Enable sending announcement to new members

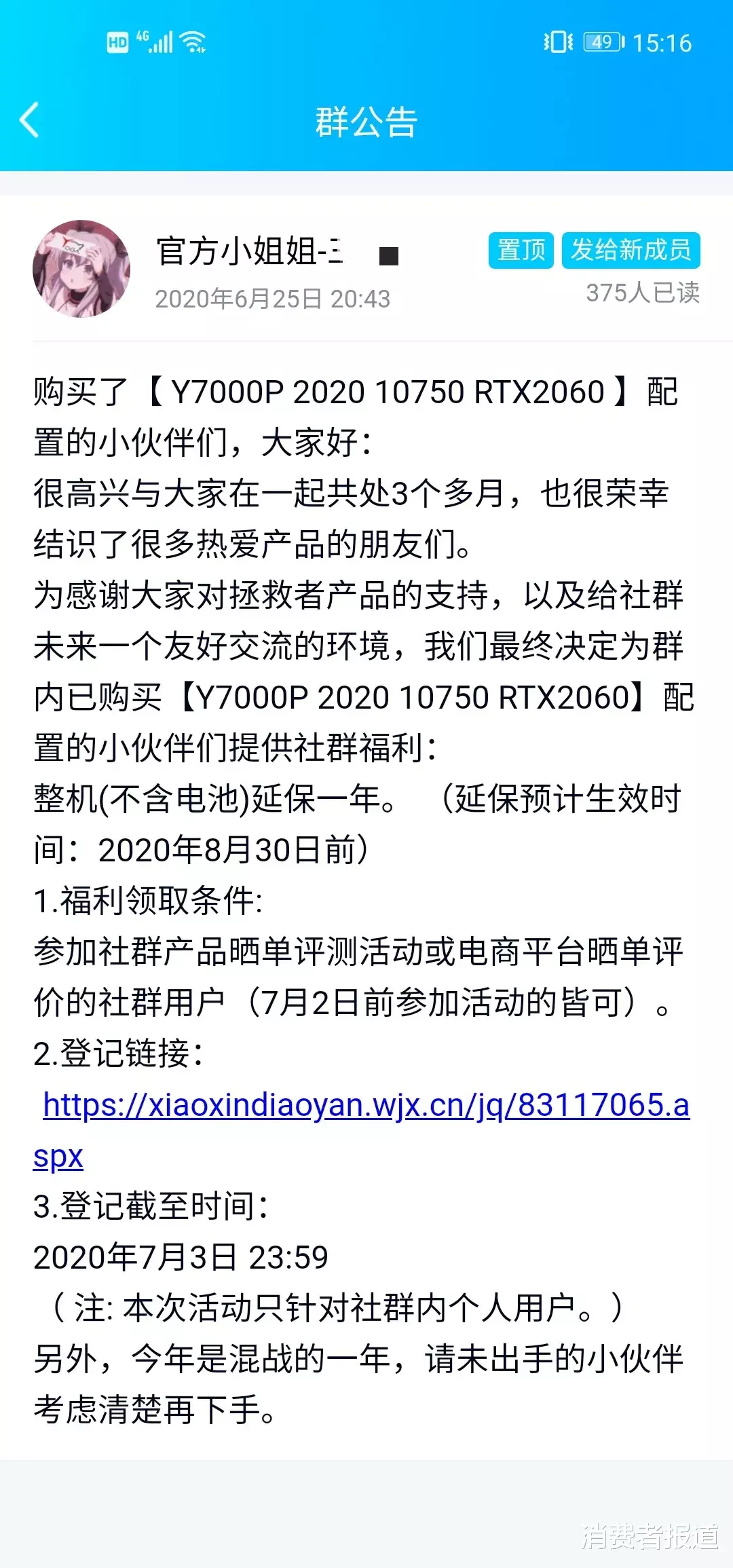click(x=631, y=250)
